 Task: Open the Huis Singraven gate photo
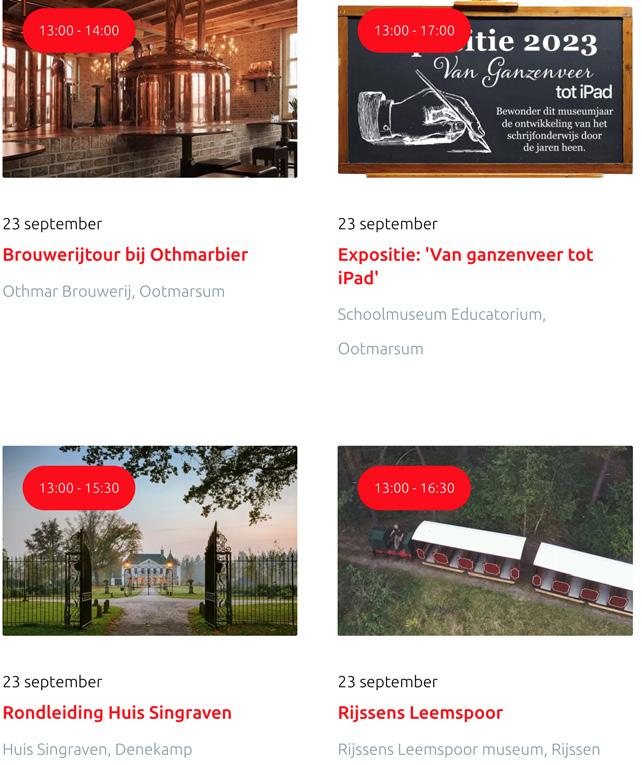pyautogui.click(x=150, y=560)
